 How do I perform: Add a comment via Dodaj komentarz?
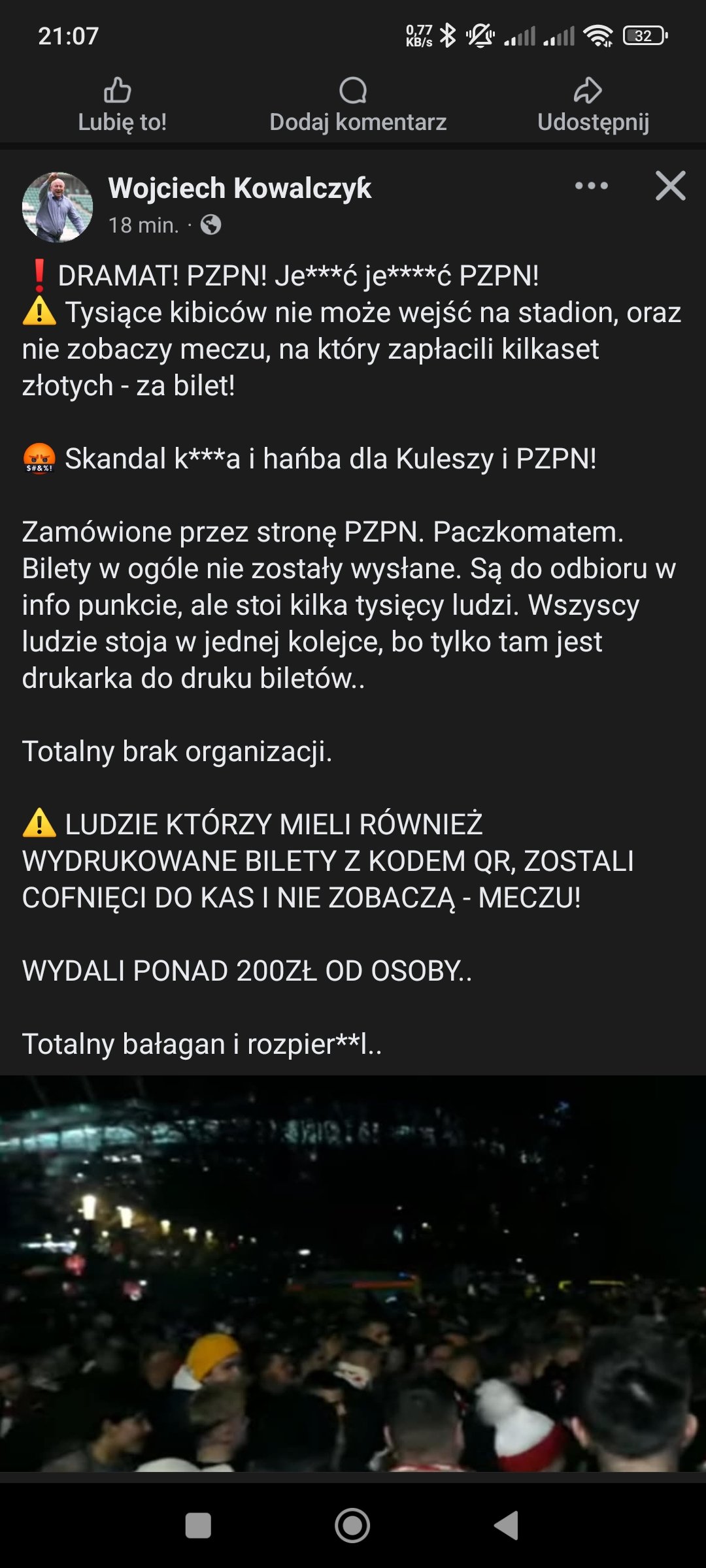357,105
